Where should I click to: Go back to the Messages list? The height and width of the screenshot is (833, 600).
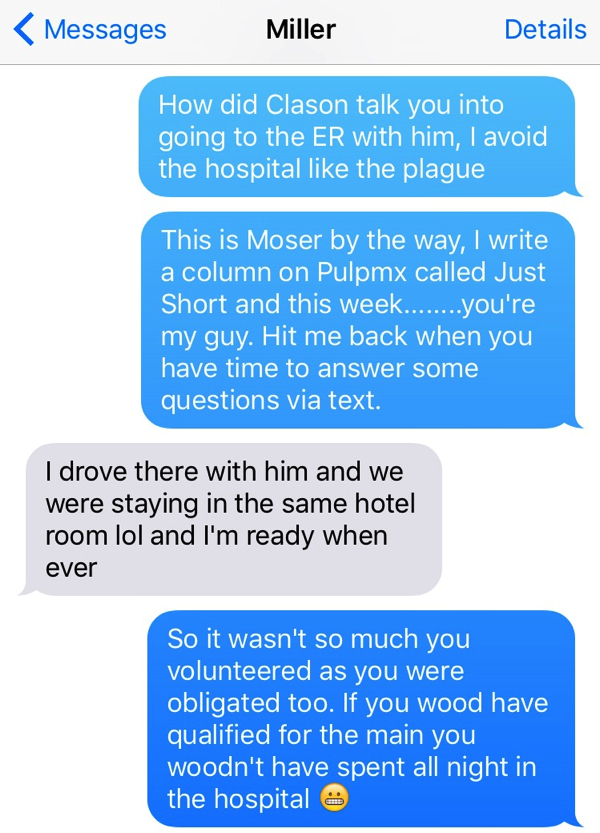click(x=90, y=30)
